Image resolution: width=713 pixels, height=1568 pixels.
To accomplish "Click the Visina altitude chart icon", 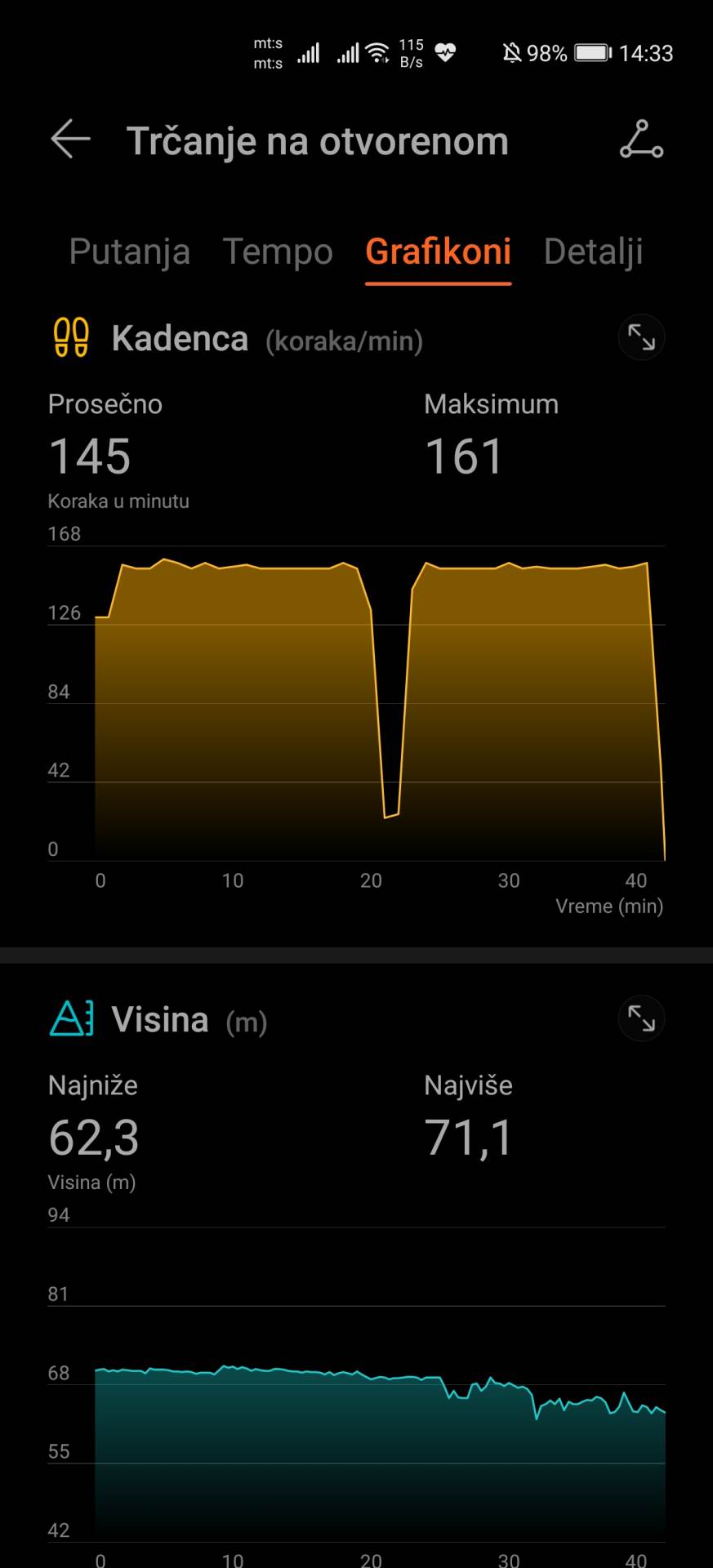I will (70, 1018).
